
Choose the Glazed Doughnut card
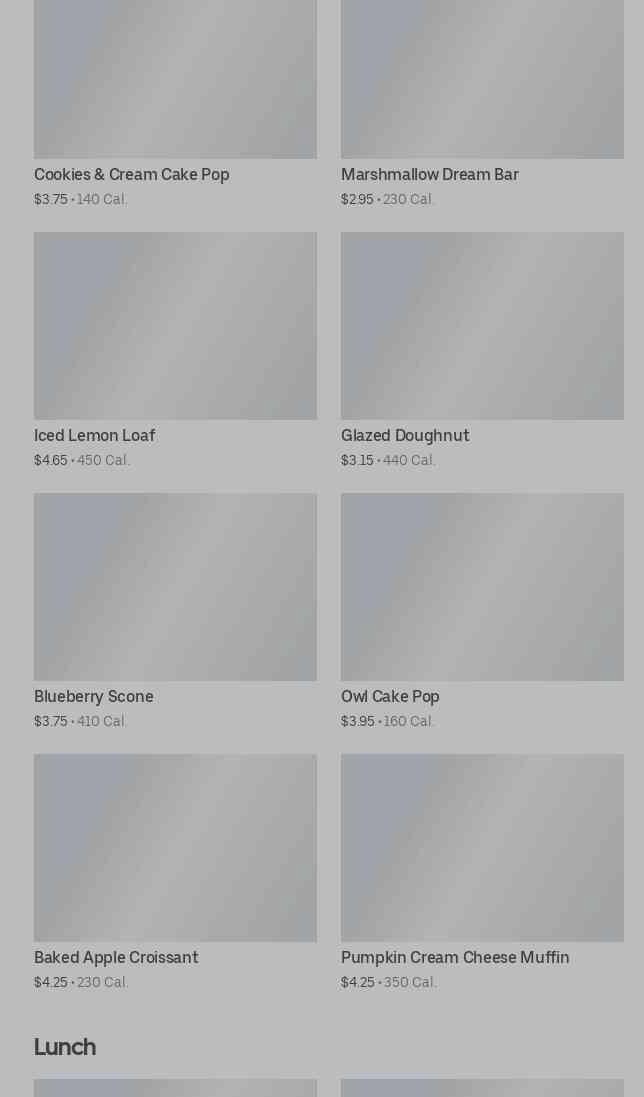[x=482, y=351]
